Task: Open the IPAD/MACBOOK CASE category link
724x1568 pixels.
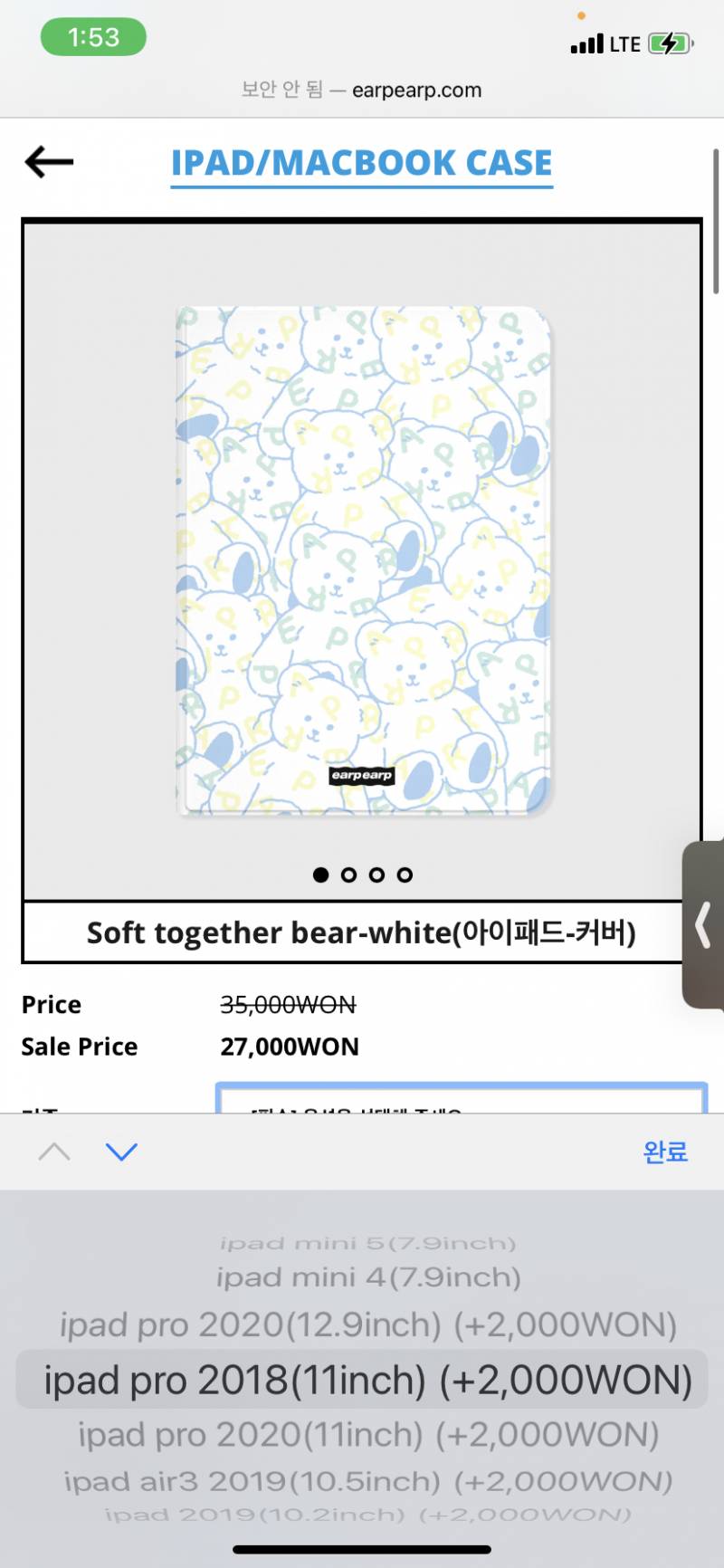Action: pos(361,163)
